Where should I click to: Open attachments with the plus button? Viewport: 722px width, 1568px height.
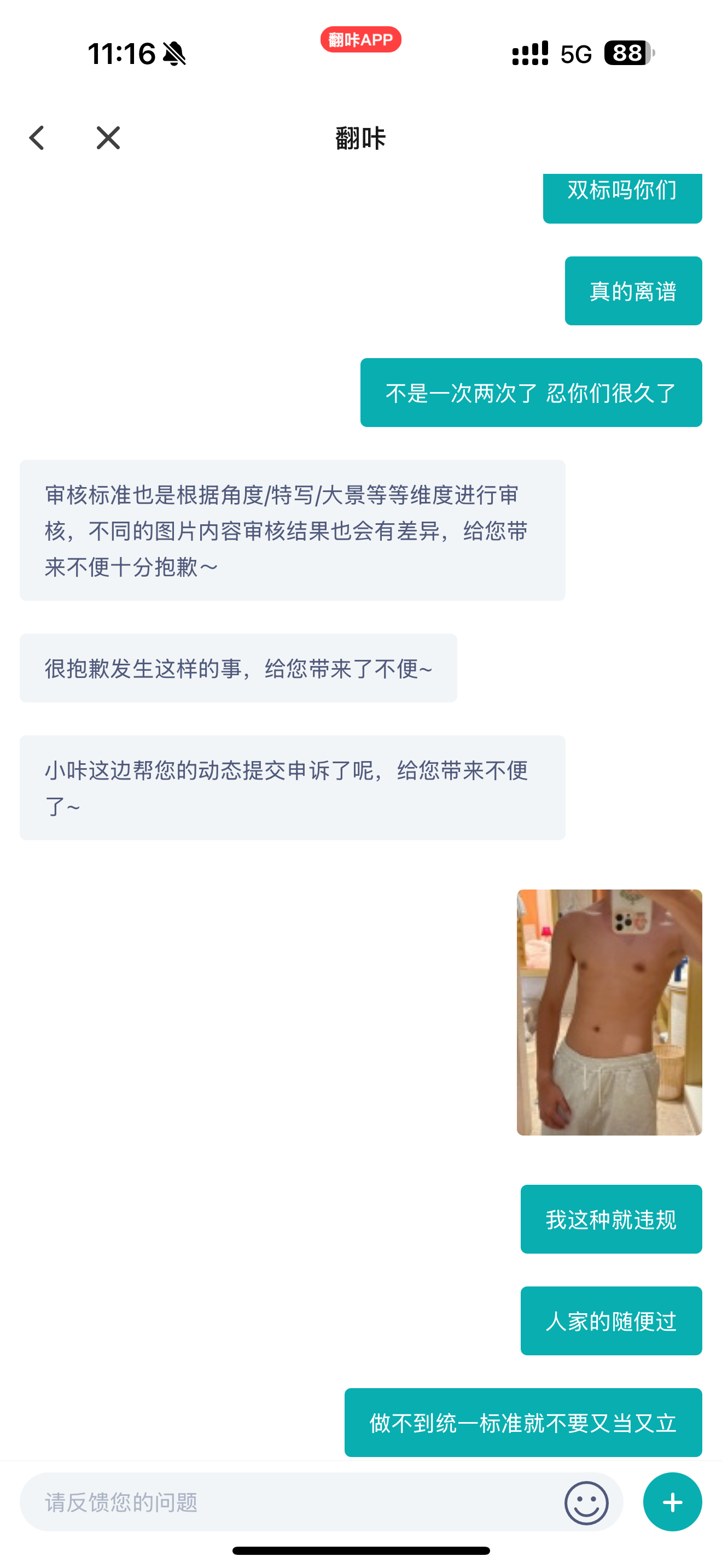pos(672,1502)
